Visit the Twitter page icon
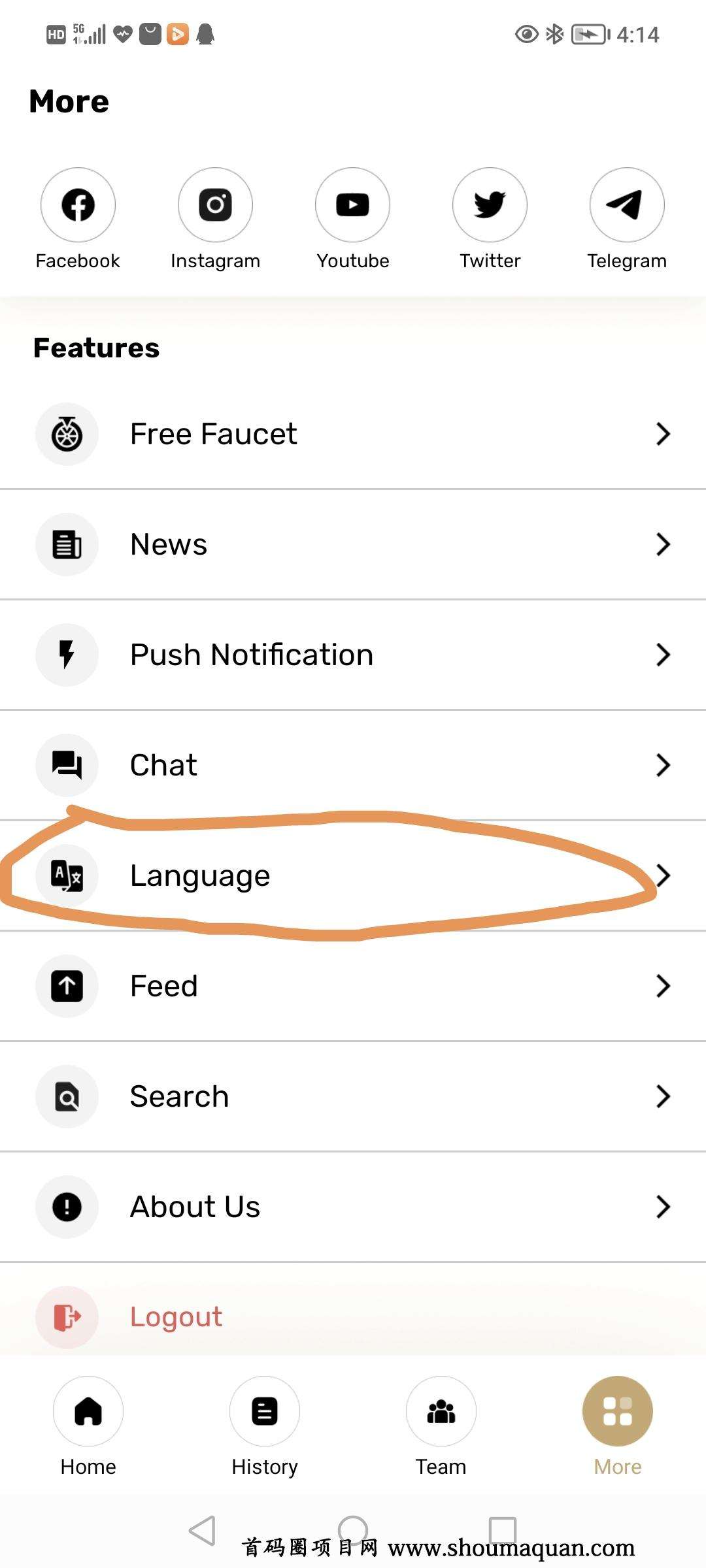Viewport: 706px width, 1568px height. 490,205
